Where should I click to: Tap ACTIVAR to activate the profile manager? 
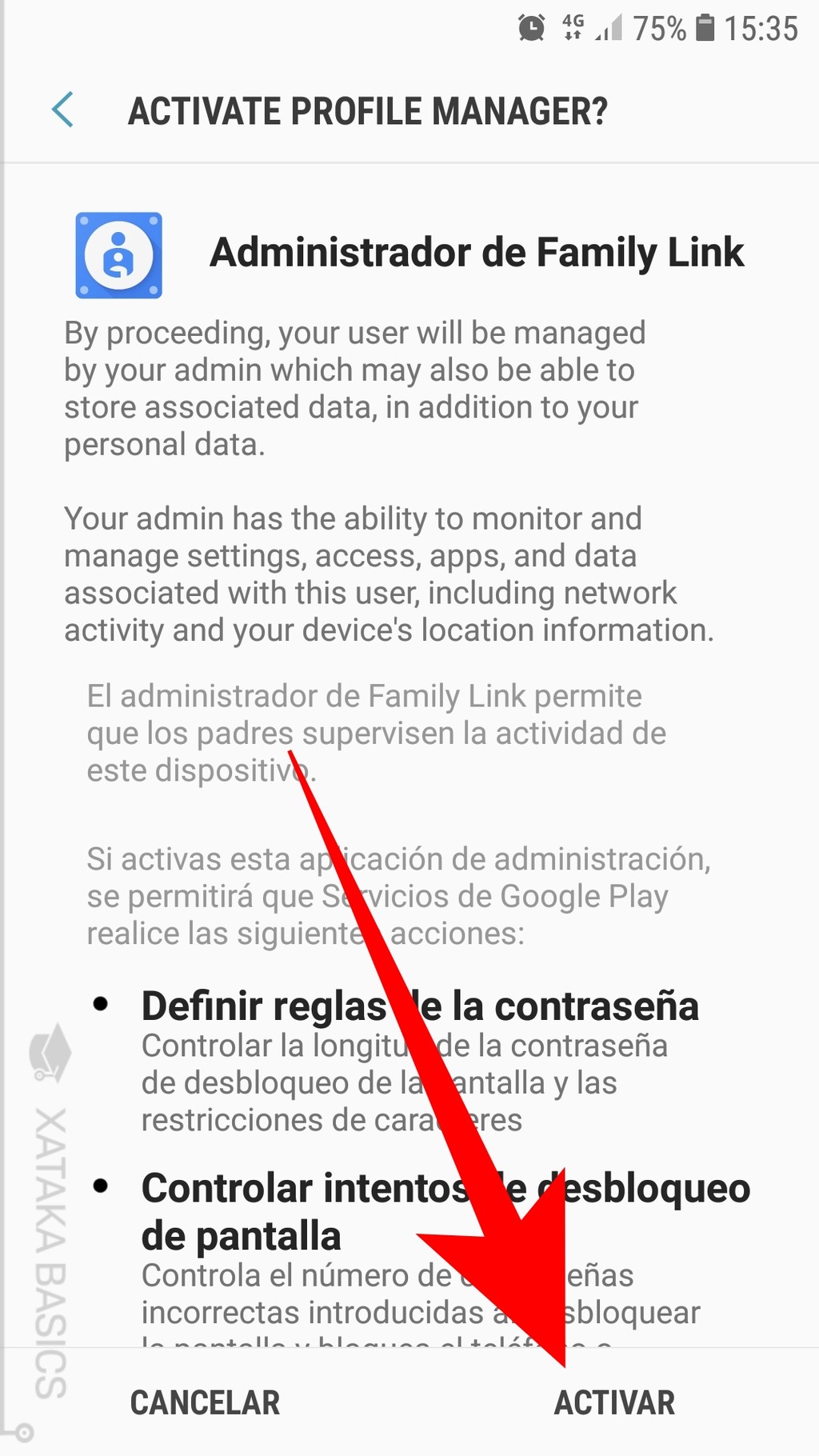[x=614, y=1402]
